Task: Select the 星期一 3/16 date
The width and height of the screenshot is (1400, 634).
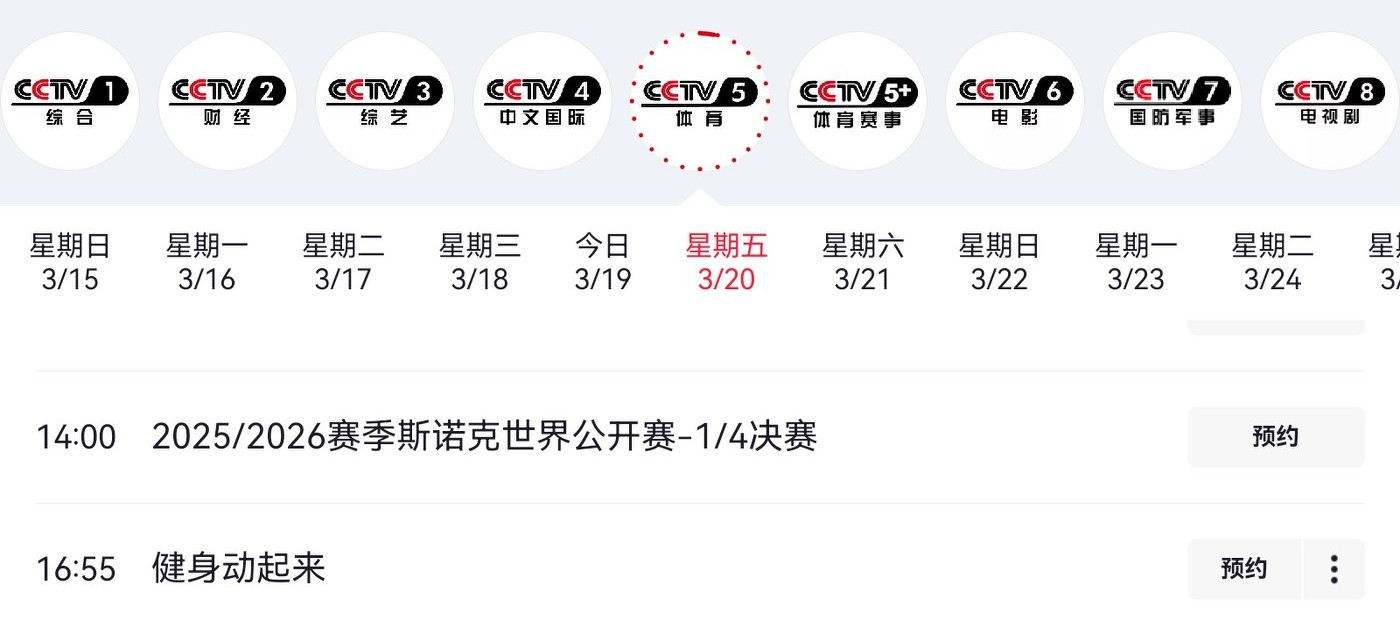Action: point(207,262)
